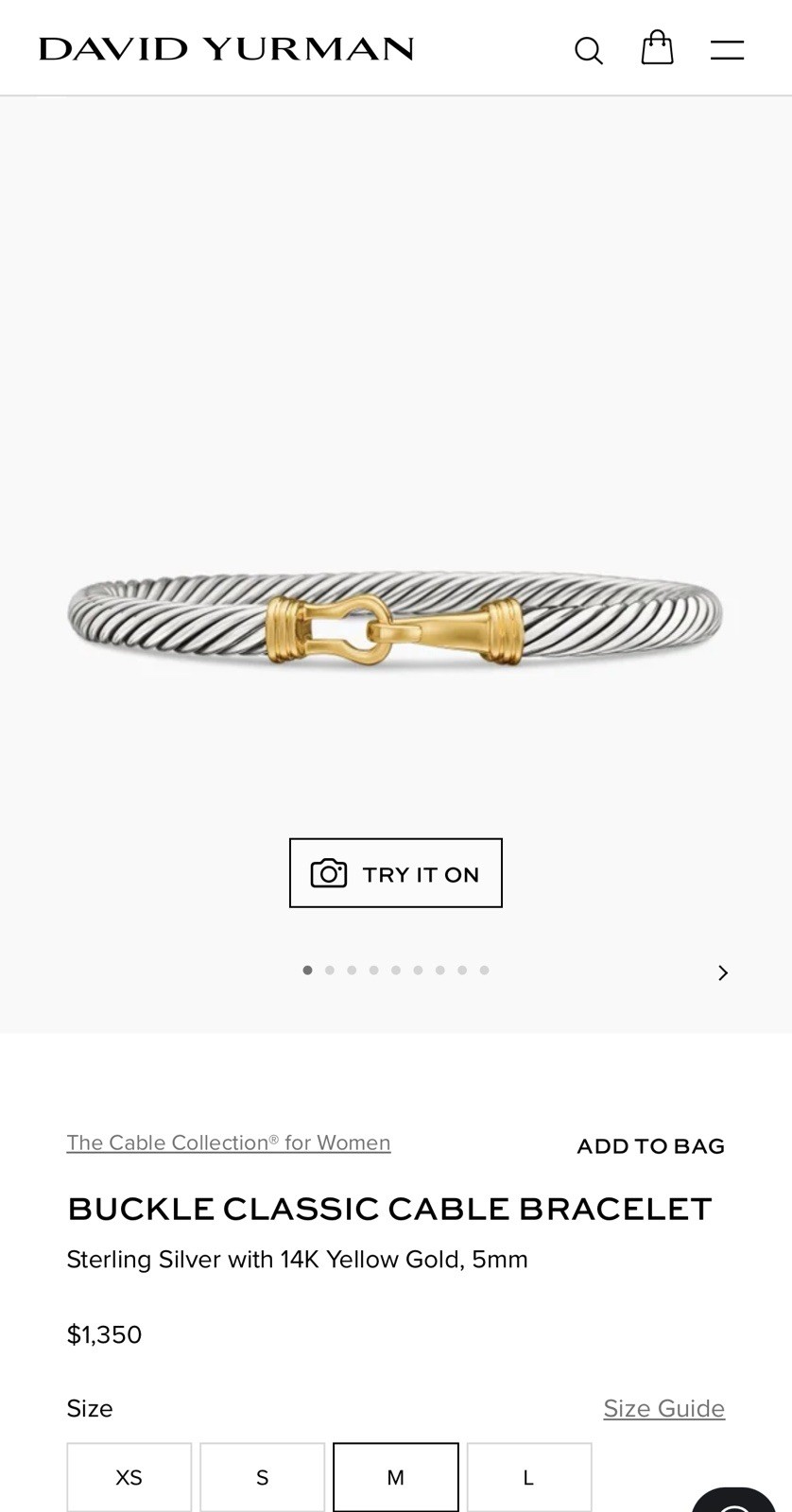Select size S for the bracelet
Screen dimensions: 792x1512
point(262,1476)
